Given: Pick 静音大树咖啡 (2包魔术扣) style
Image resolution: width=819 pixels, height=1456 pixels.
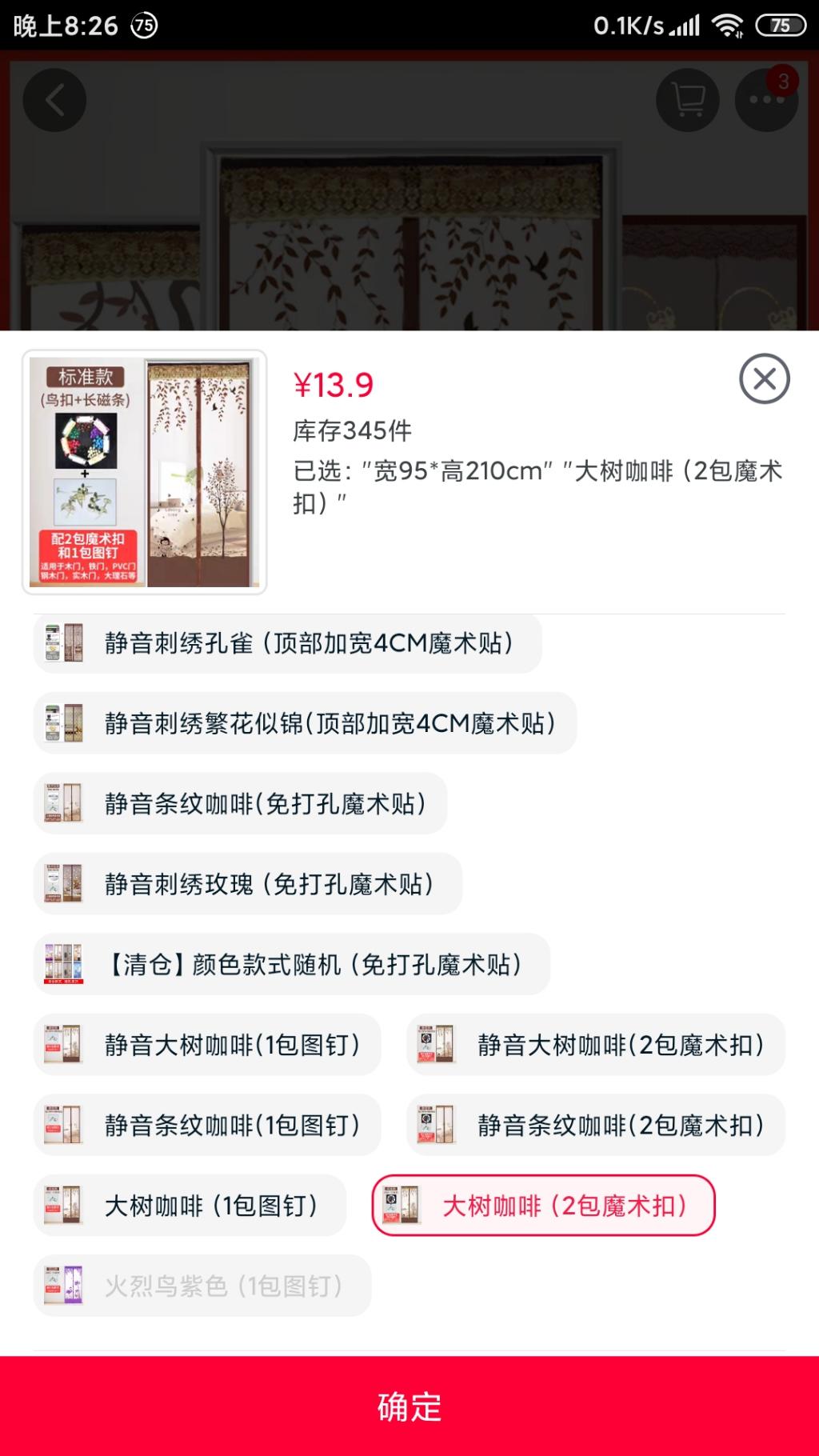Looking at the screenshot, I should point(596,1045).
